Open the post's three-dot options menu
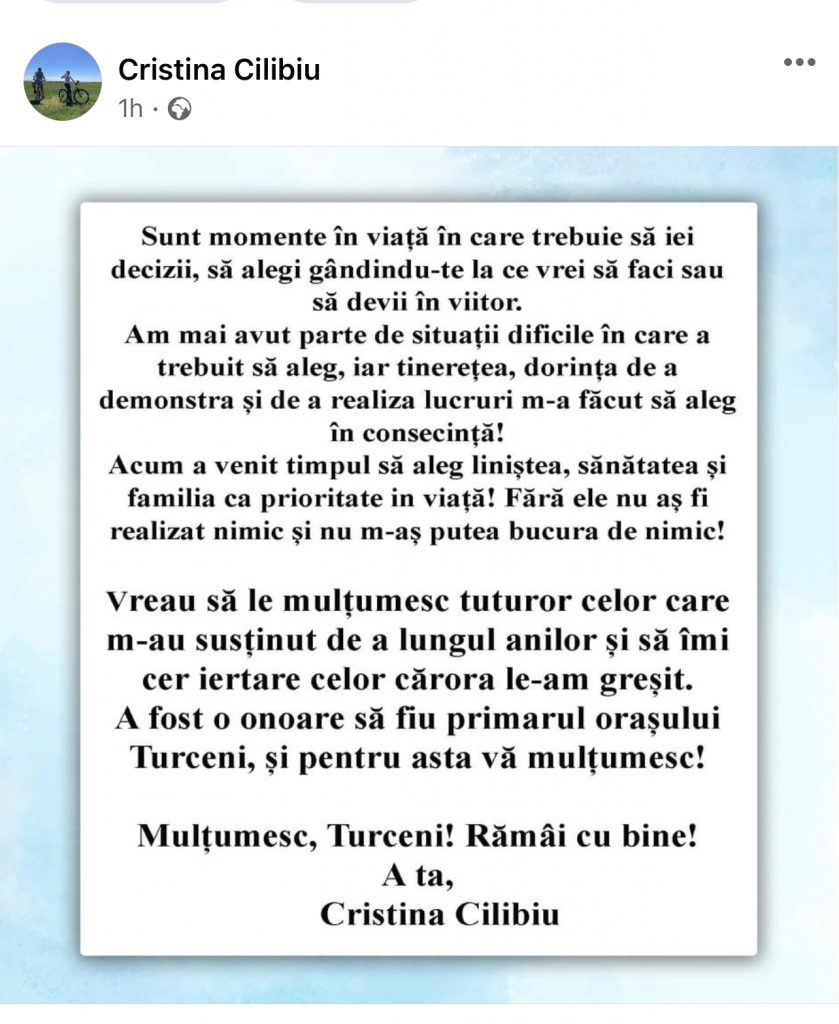 [x=799, y=62]
